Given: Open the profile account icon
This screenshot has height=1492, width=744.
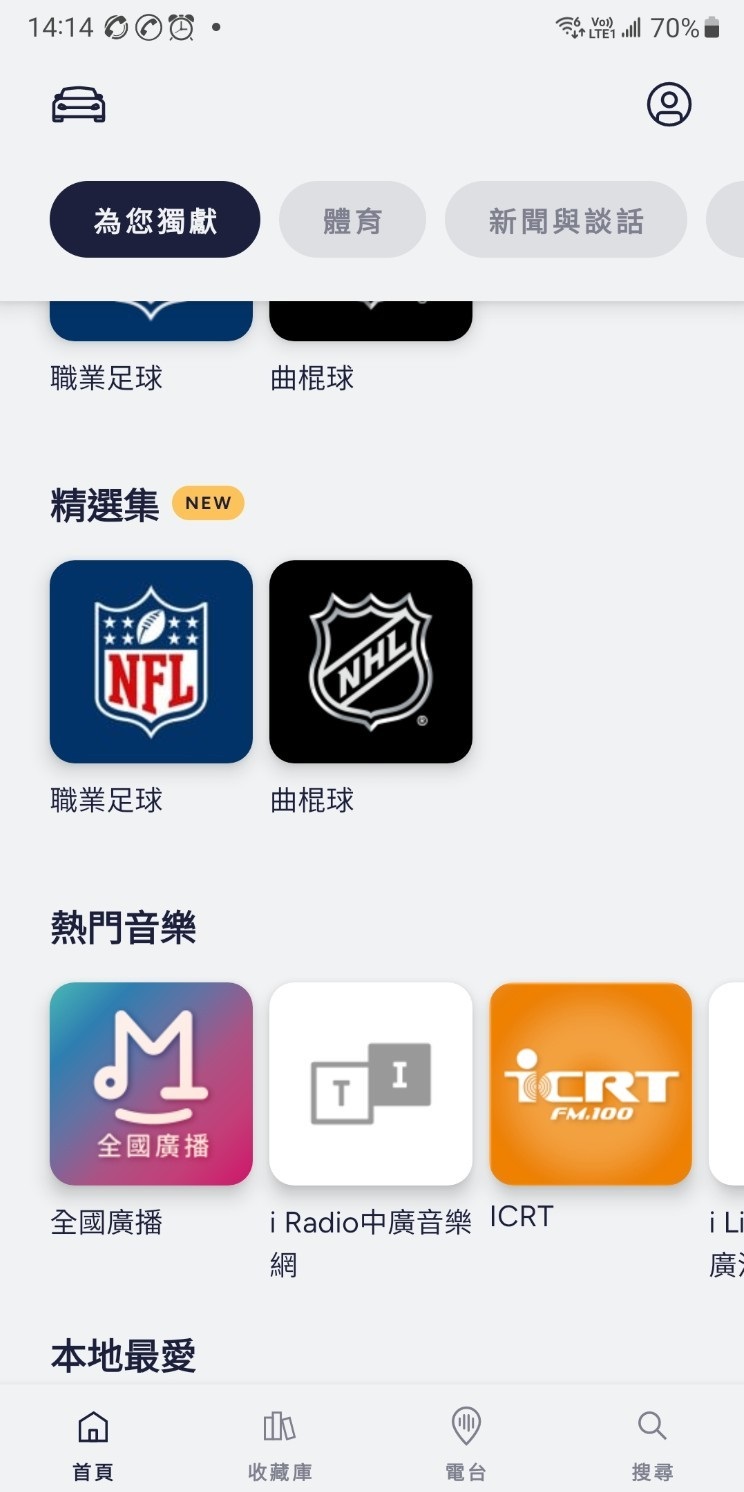Looking at the screenshot, I should [x=669, y=104].
